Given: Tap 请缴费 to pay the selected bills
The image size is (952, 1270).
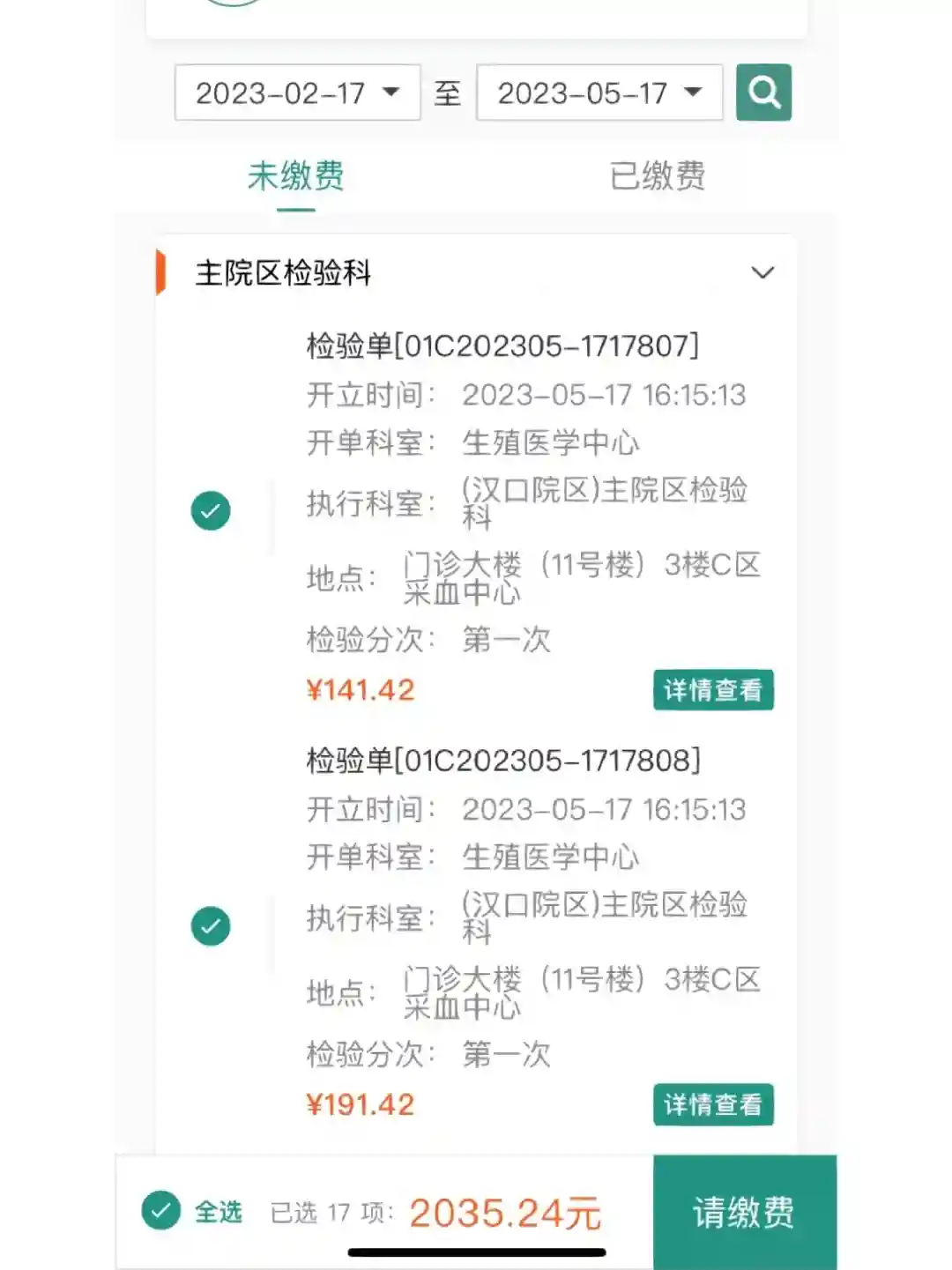Looking at the screenshot, I should click(x=744, y=1212).
